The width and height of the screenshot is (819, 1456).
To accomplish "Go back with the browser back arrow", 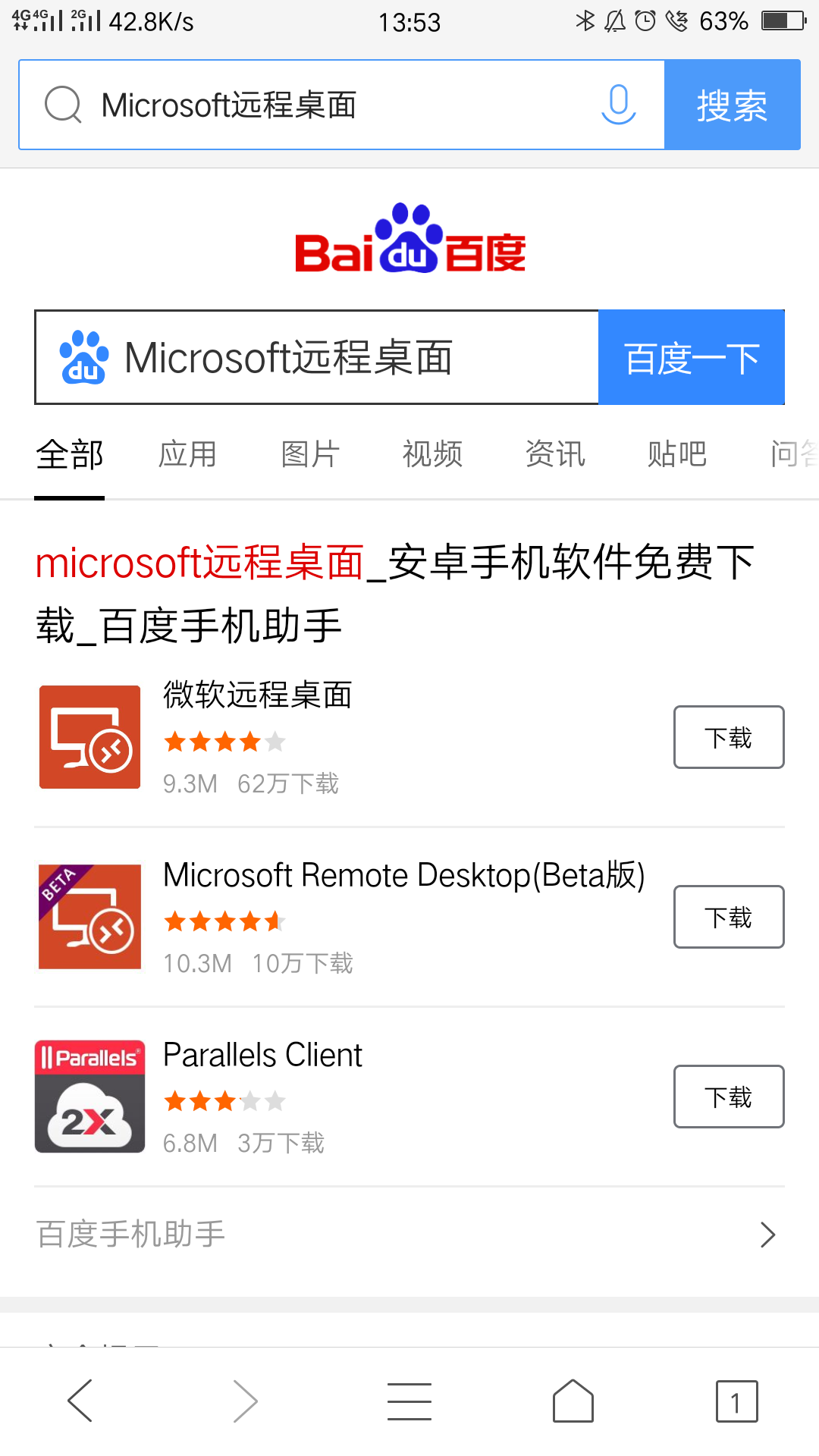I will [80, 1401].
